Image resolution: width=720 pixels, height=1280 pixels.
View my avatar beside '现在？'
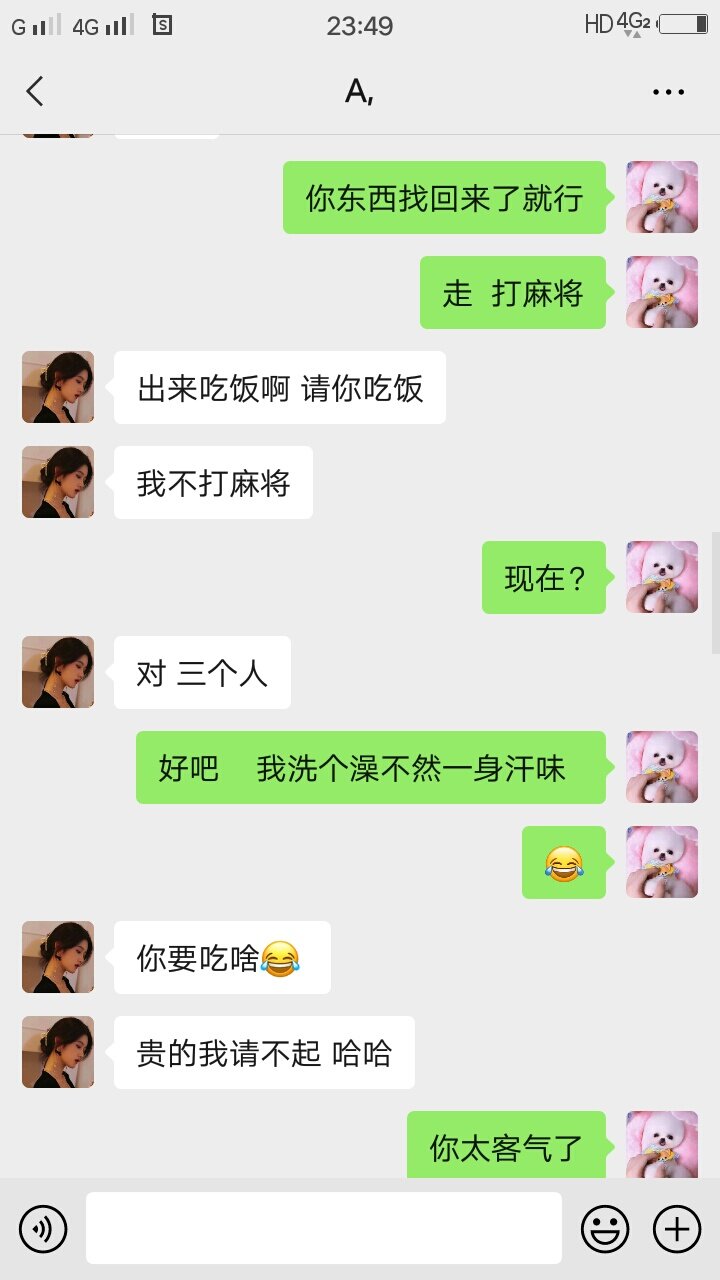(662, 577)
